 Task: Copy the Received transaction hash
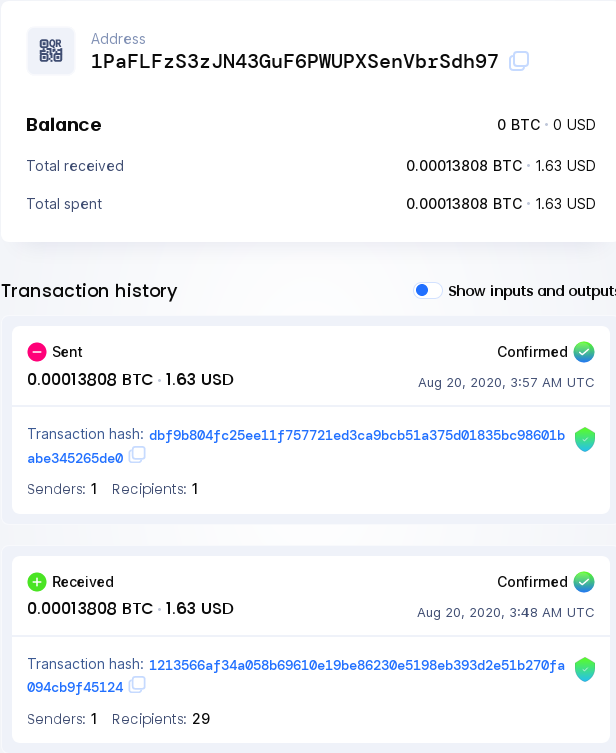(x=137, y=685)
